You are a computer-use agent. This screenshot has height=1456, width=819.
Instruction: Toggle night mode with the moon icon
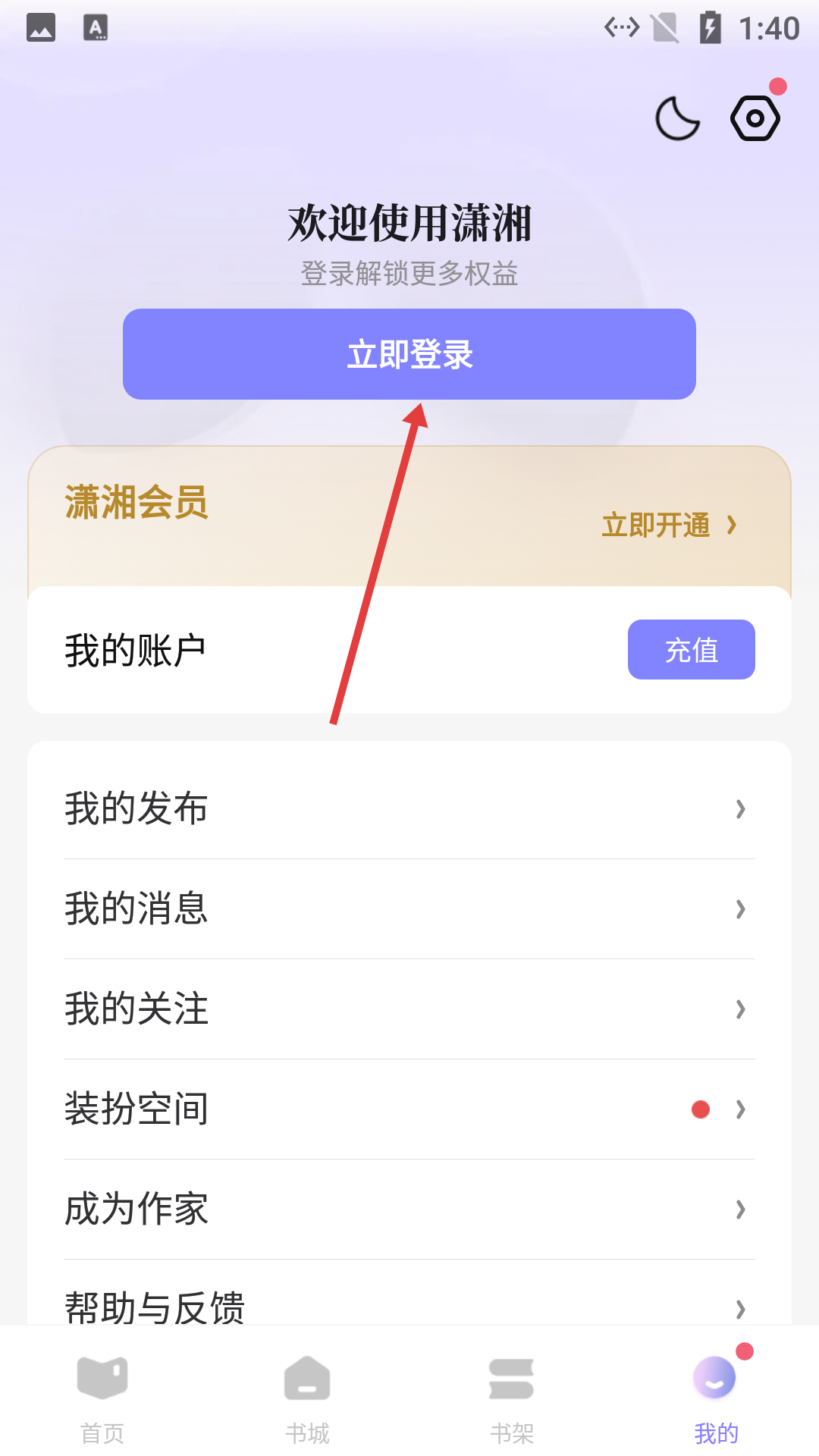(x=677, y=118)
